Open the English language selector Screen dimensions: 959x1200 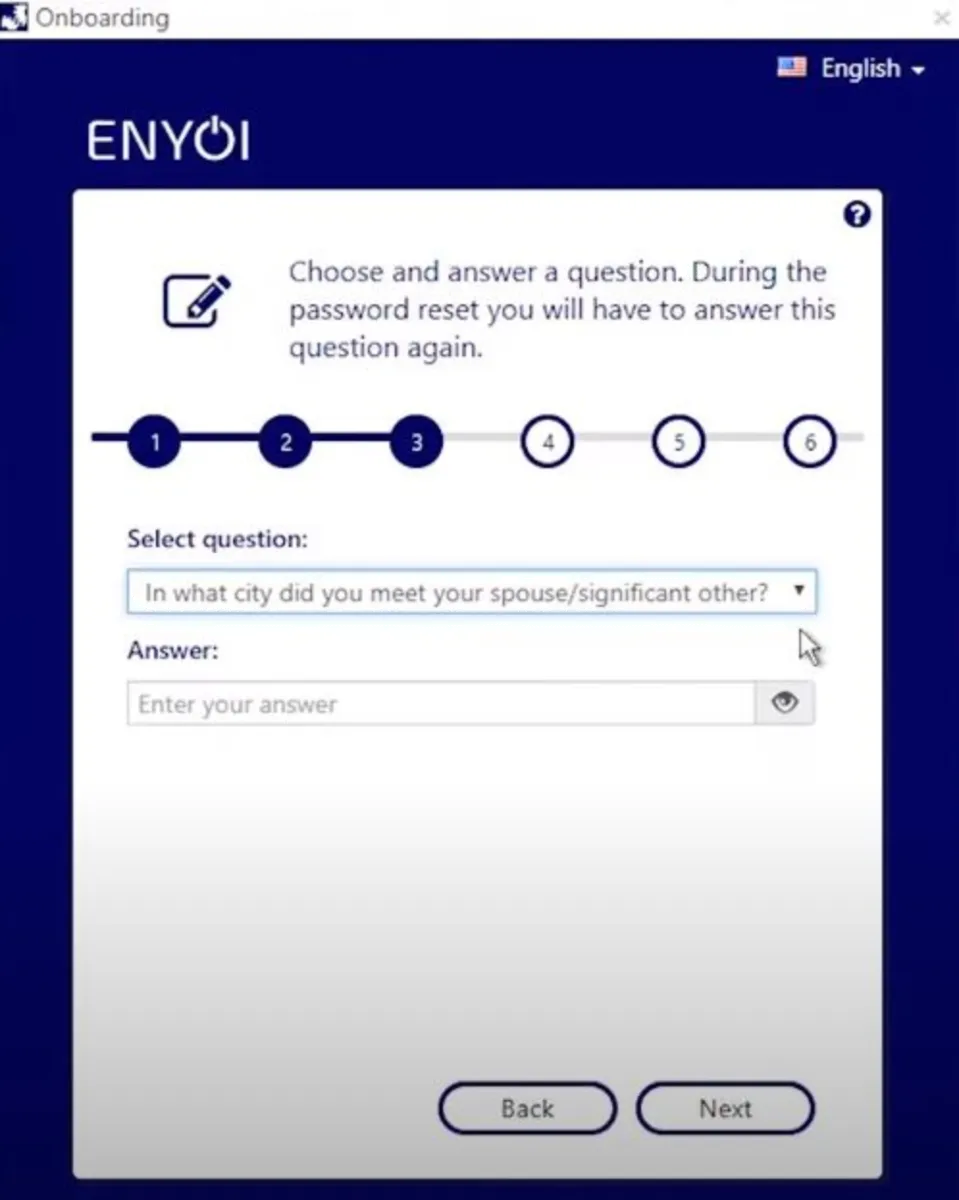click(x=852, y=68)
